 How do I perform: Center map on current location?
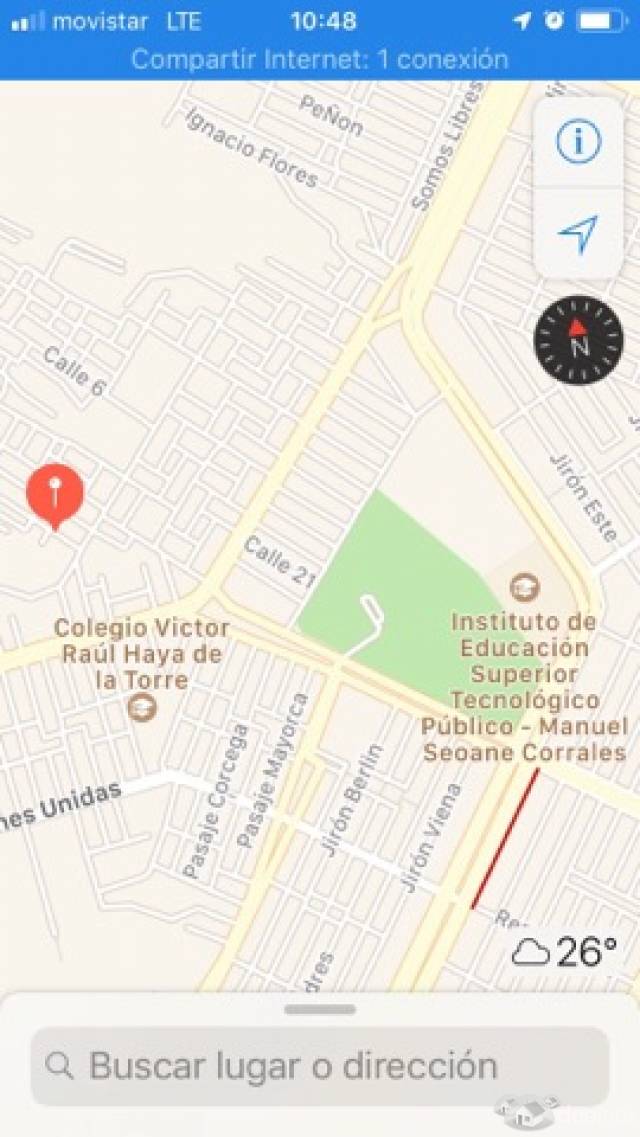click(x=578, y=234)
